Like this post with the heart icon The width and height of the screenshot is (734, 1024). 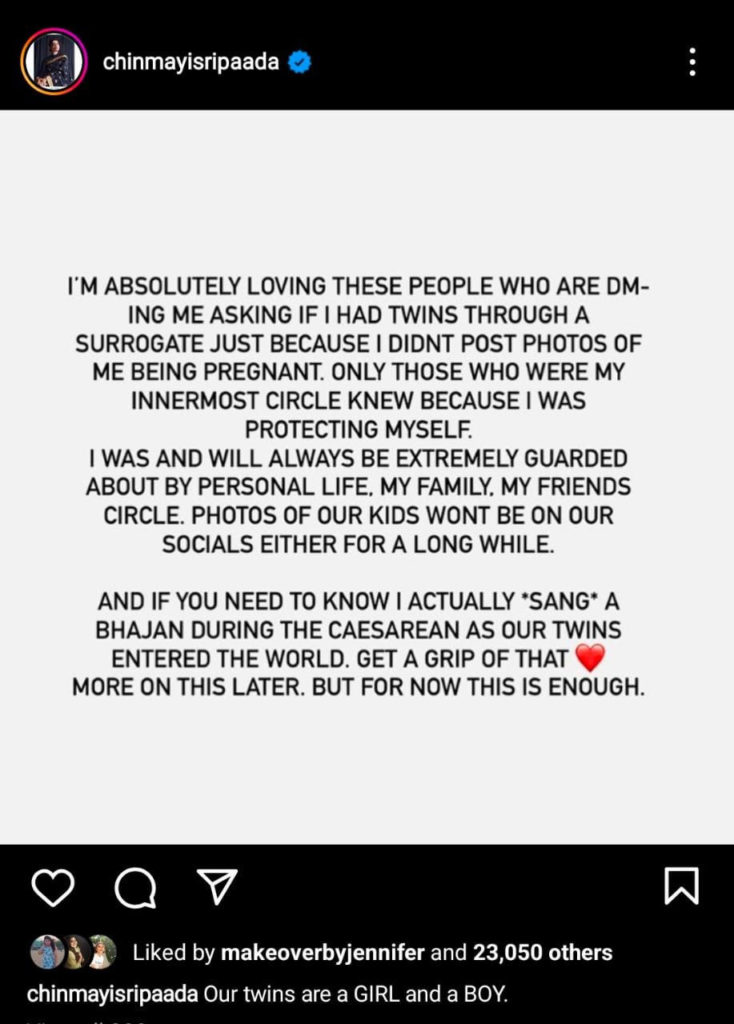point(53,887)
